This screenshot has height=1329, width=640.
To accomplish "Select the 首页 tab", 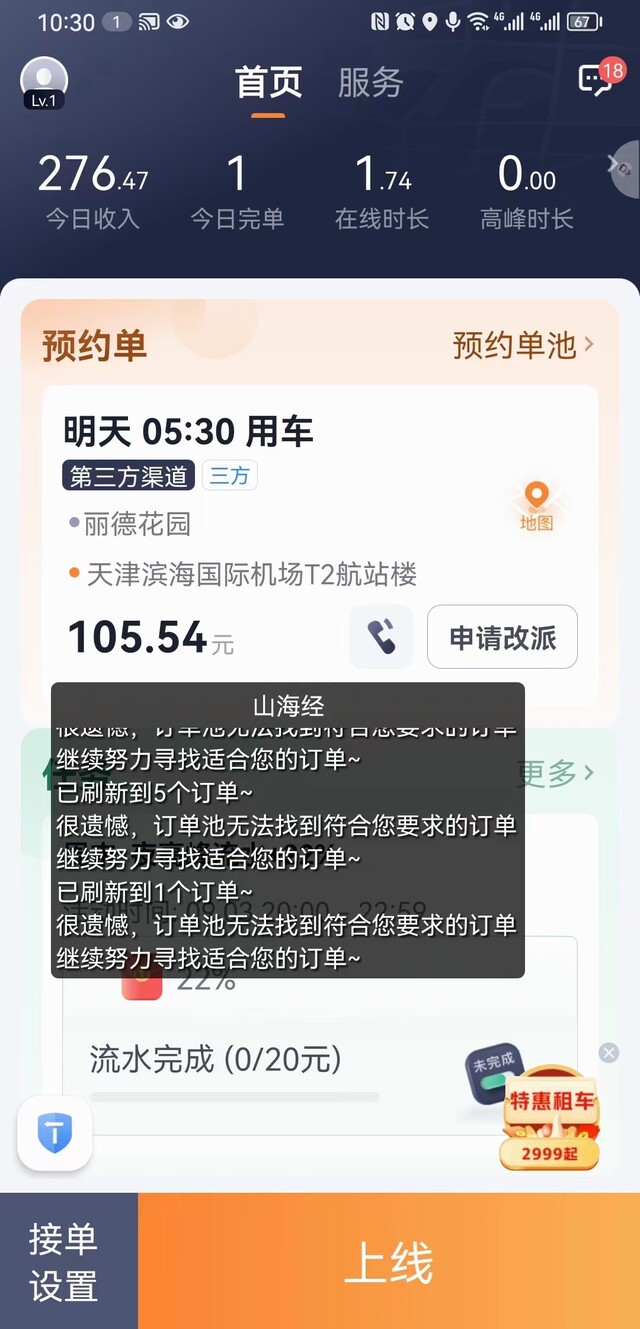I will click(x=268, y=82).
